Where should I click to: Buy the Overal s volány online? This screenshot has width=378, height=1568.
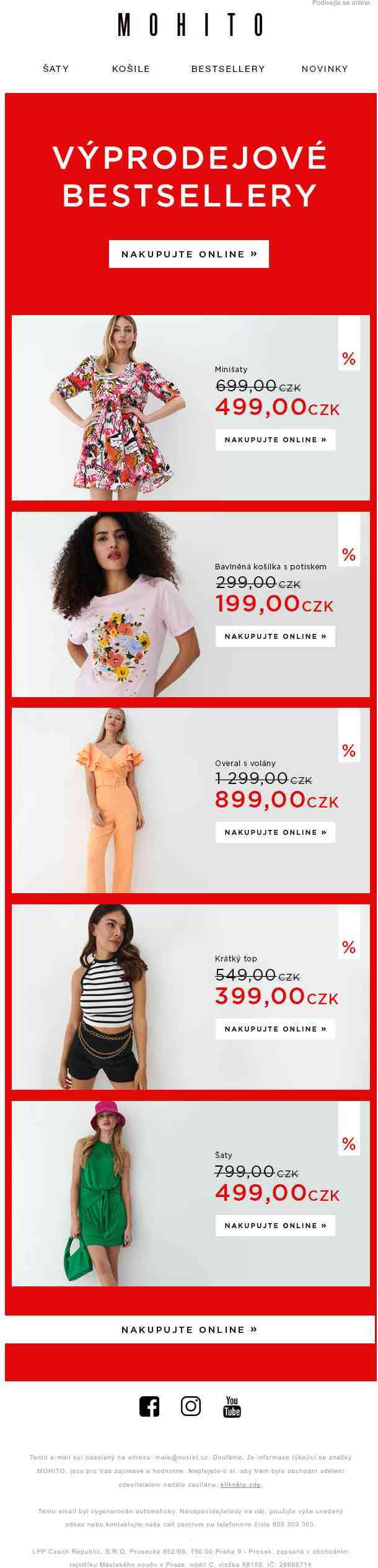(x=275, y=832)
